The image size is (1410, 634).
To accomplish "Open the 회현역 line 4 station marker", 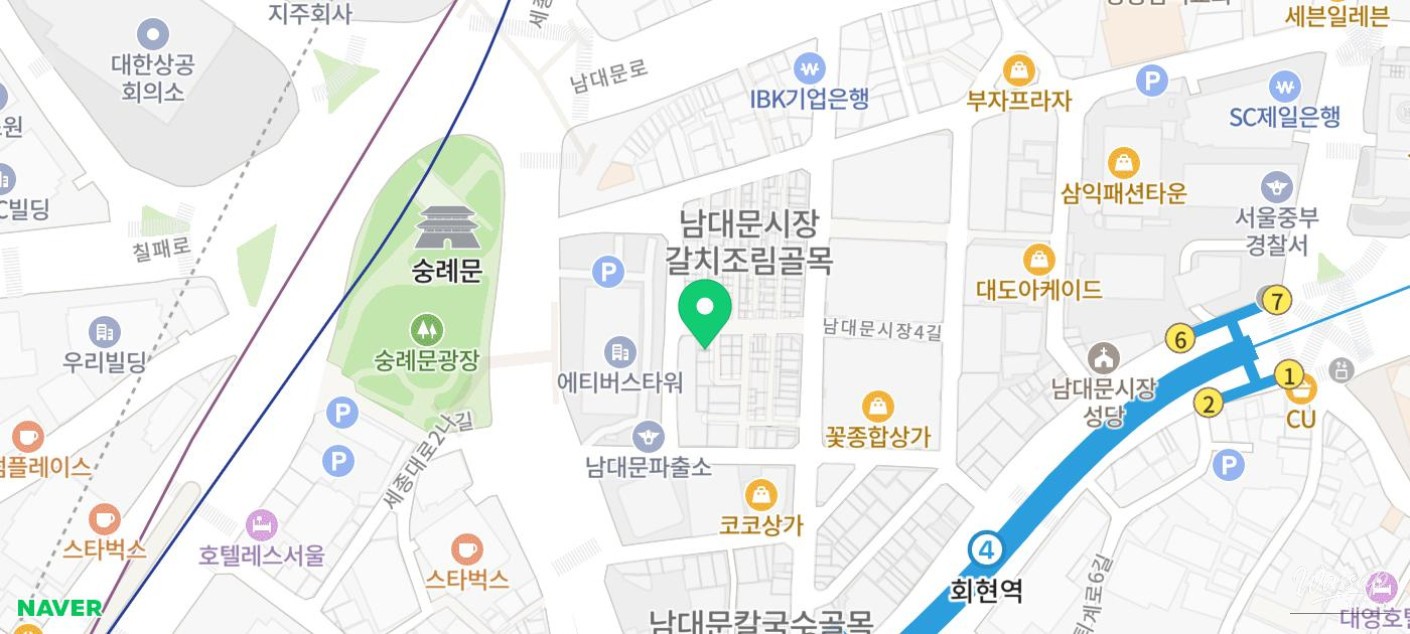I will [986, 549].
